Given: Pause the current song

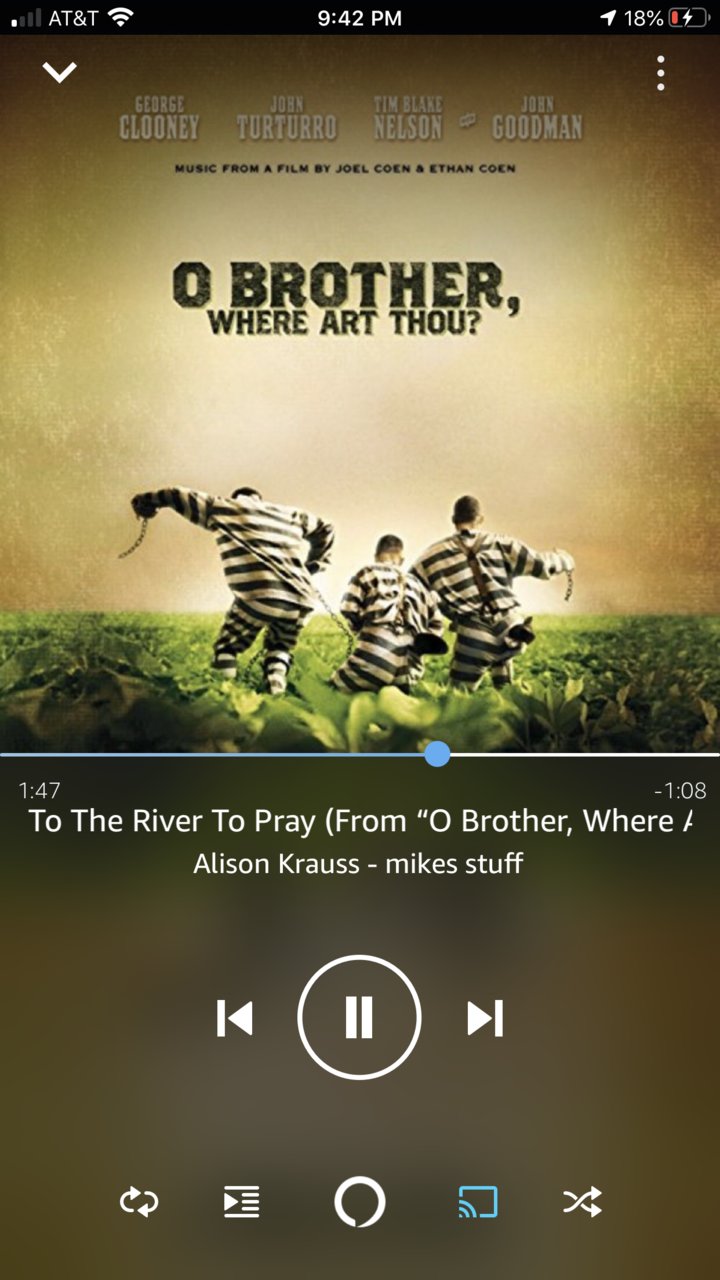Looking at the screenshot, I should pyautogui.click(x=359, y=1017).
